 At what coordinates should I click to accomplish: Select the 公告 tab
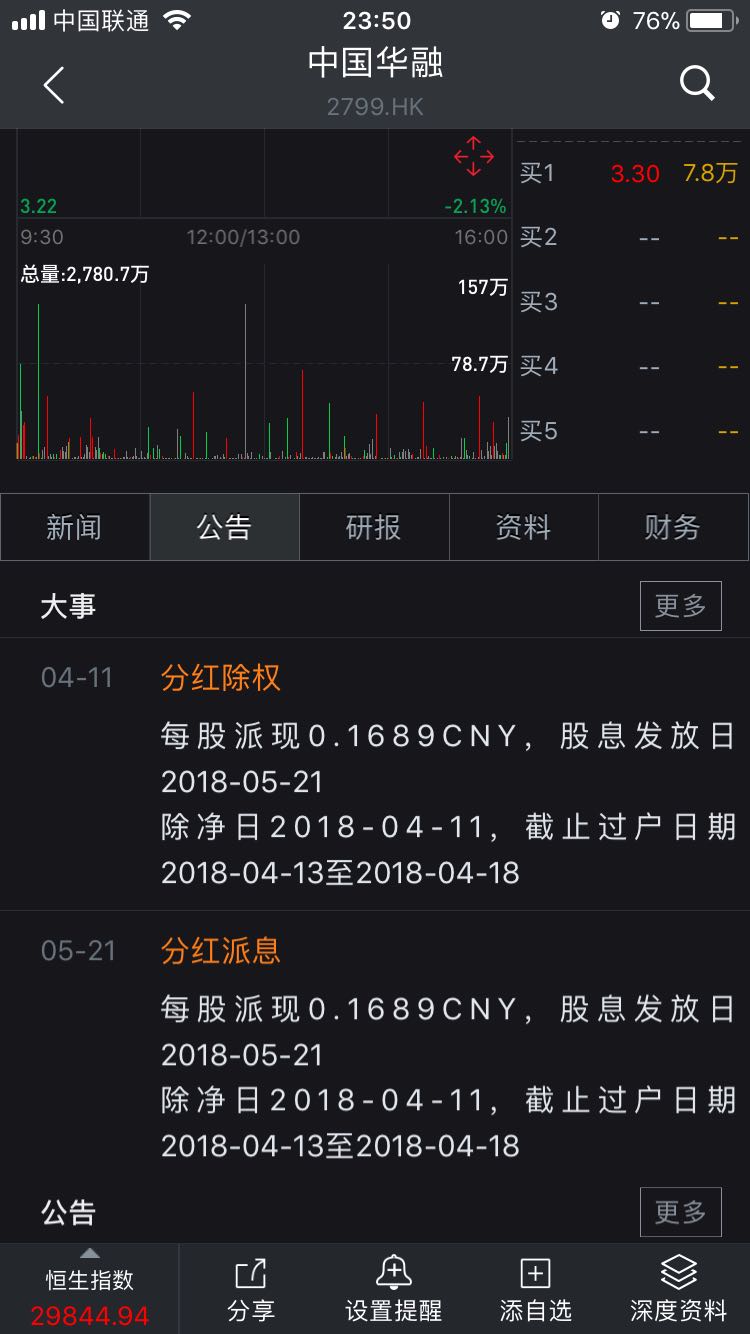click(224, 527)
